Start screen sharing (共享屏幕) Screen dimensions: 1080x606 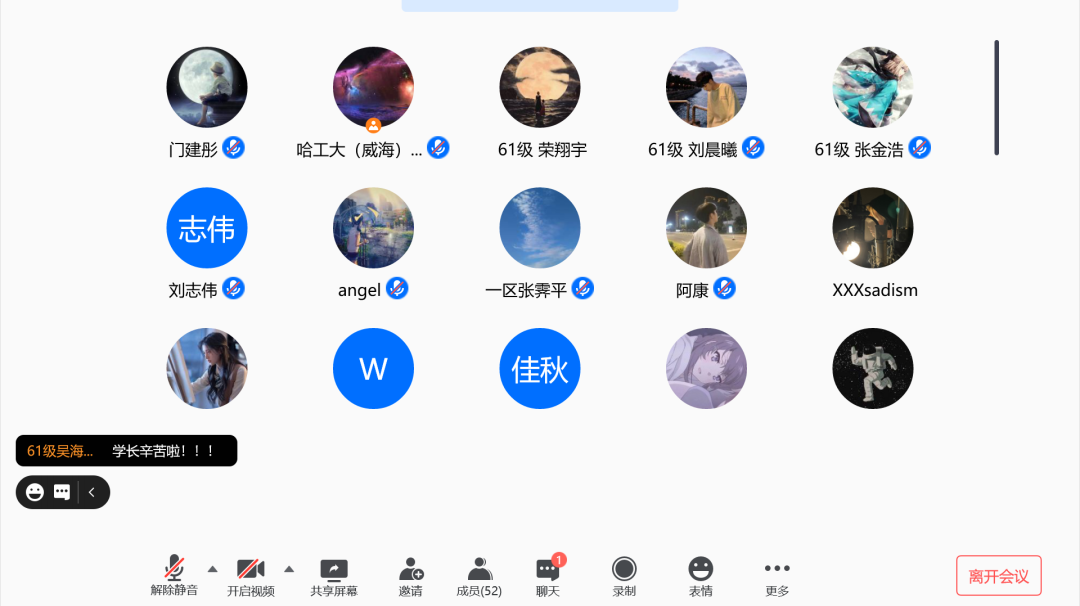coord(334,575)
